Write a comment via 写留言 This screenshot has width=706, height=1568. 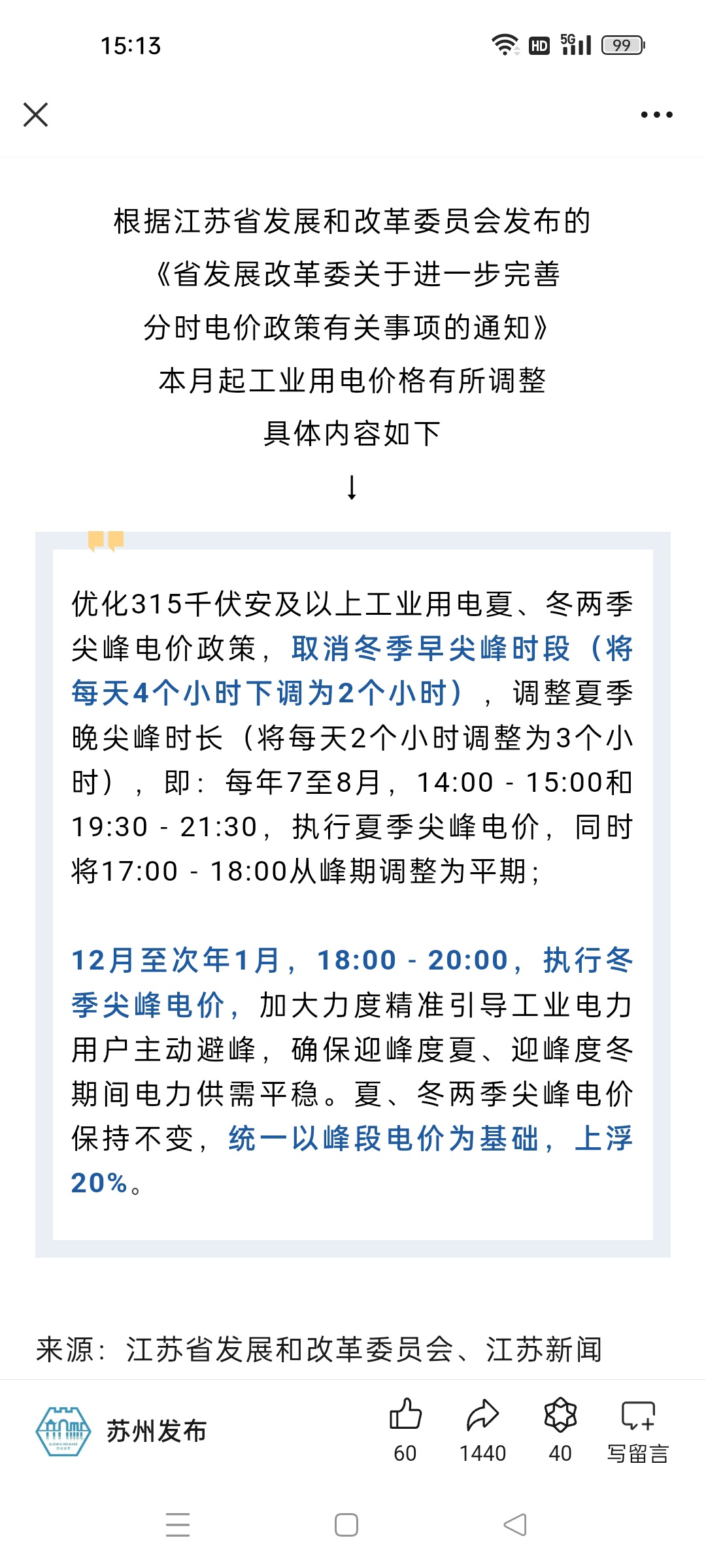tap(638, 1430)
